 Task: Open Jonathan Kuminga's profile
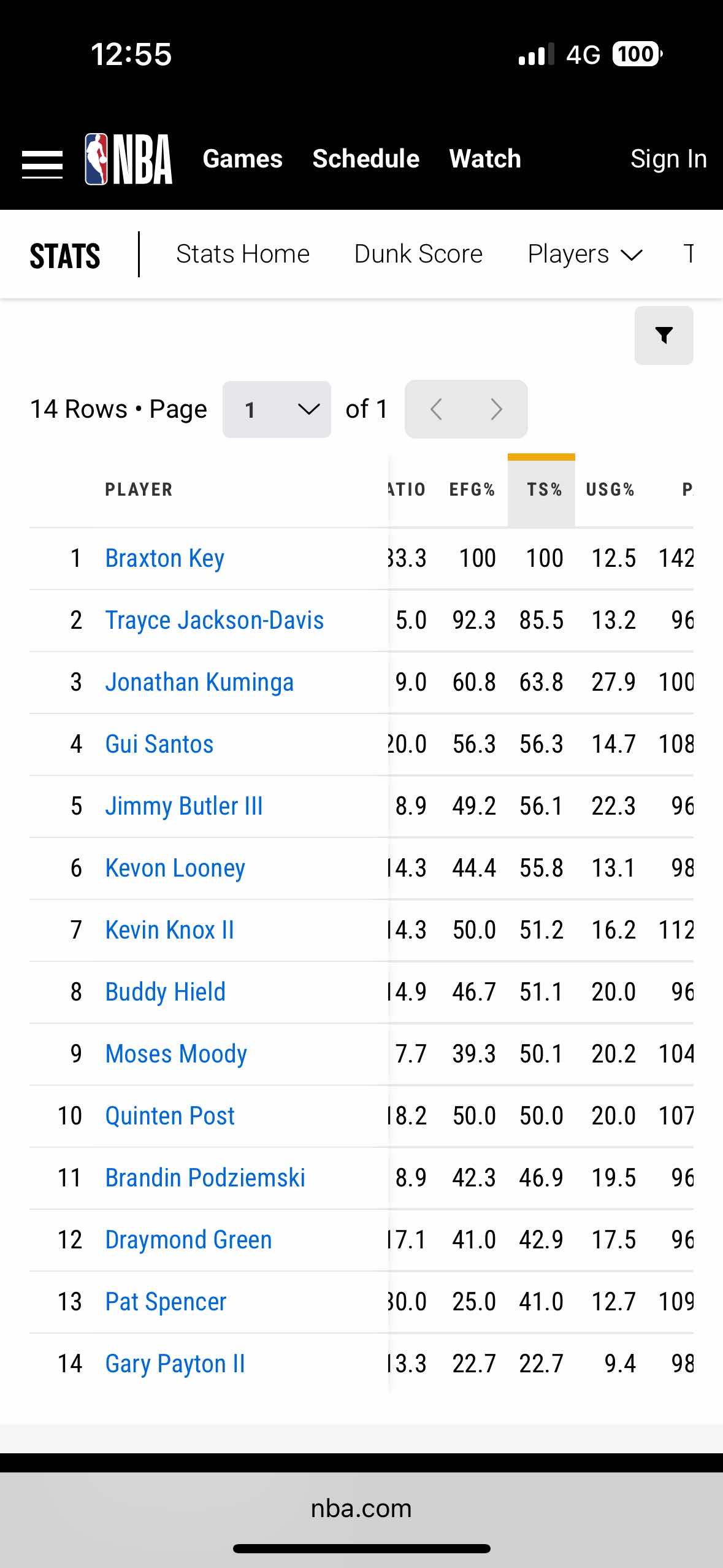click(199, 683)
